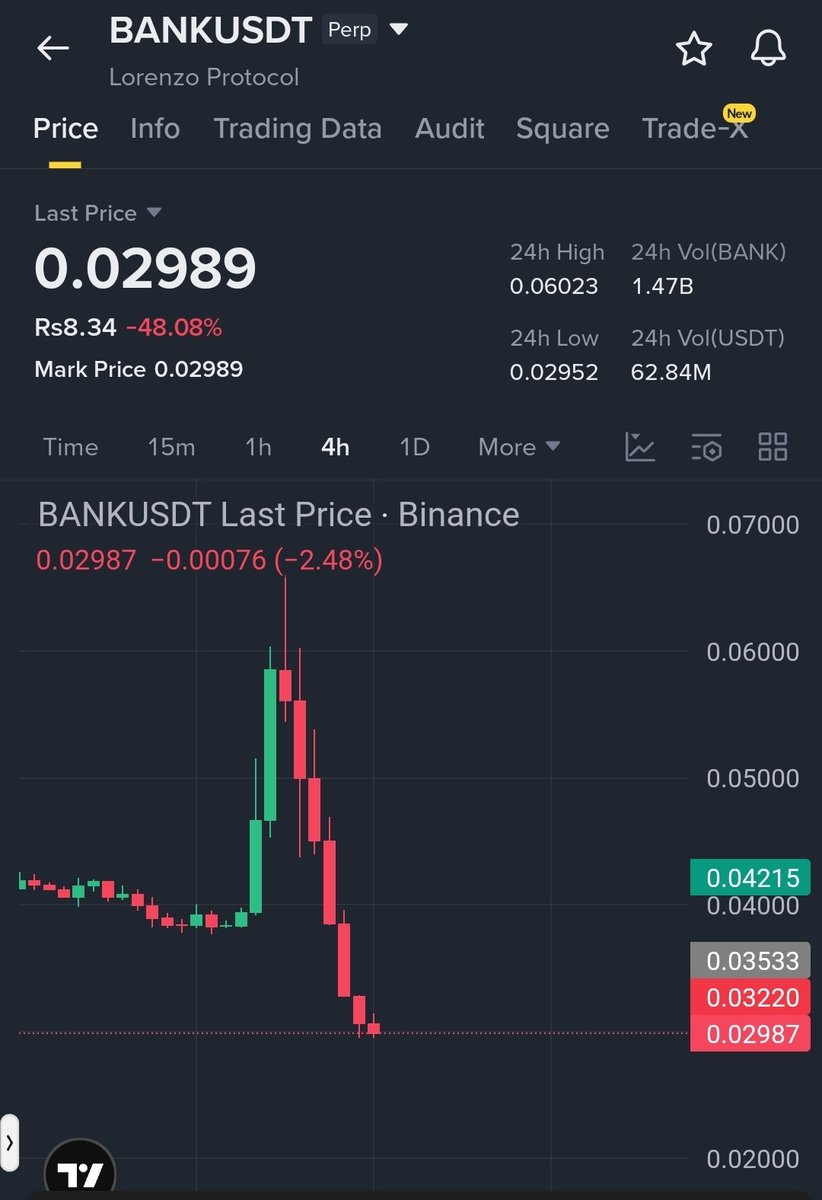Open chart indicator settings icon
The image size is (822, 1200).
[706, 447]
